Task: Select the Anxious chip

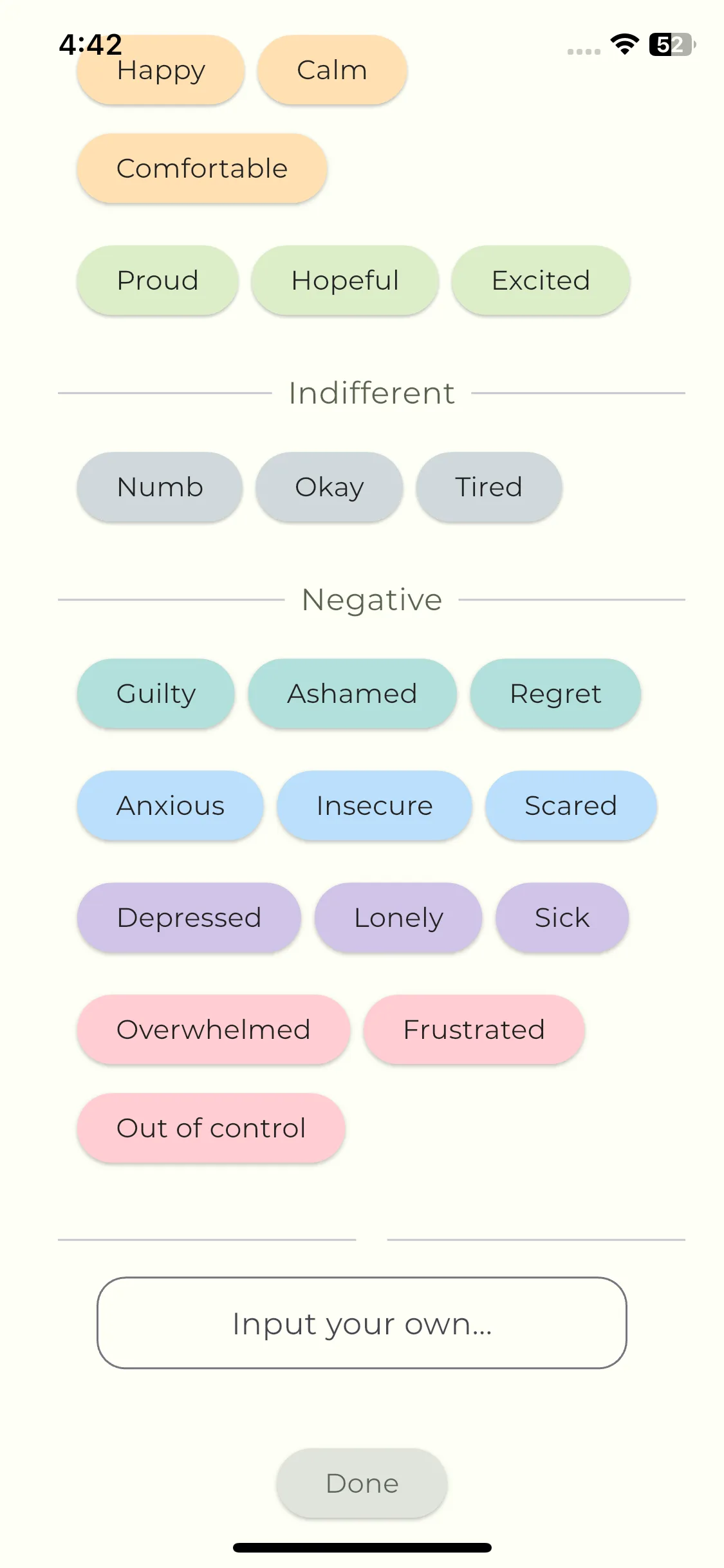Action: [171, 806]
